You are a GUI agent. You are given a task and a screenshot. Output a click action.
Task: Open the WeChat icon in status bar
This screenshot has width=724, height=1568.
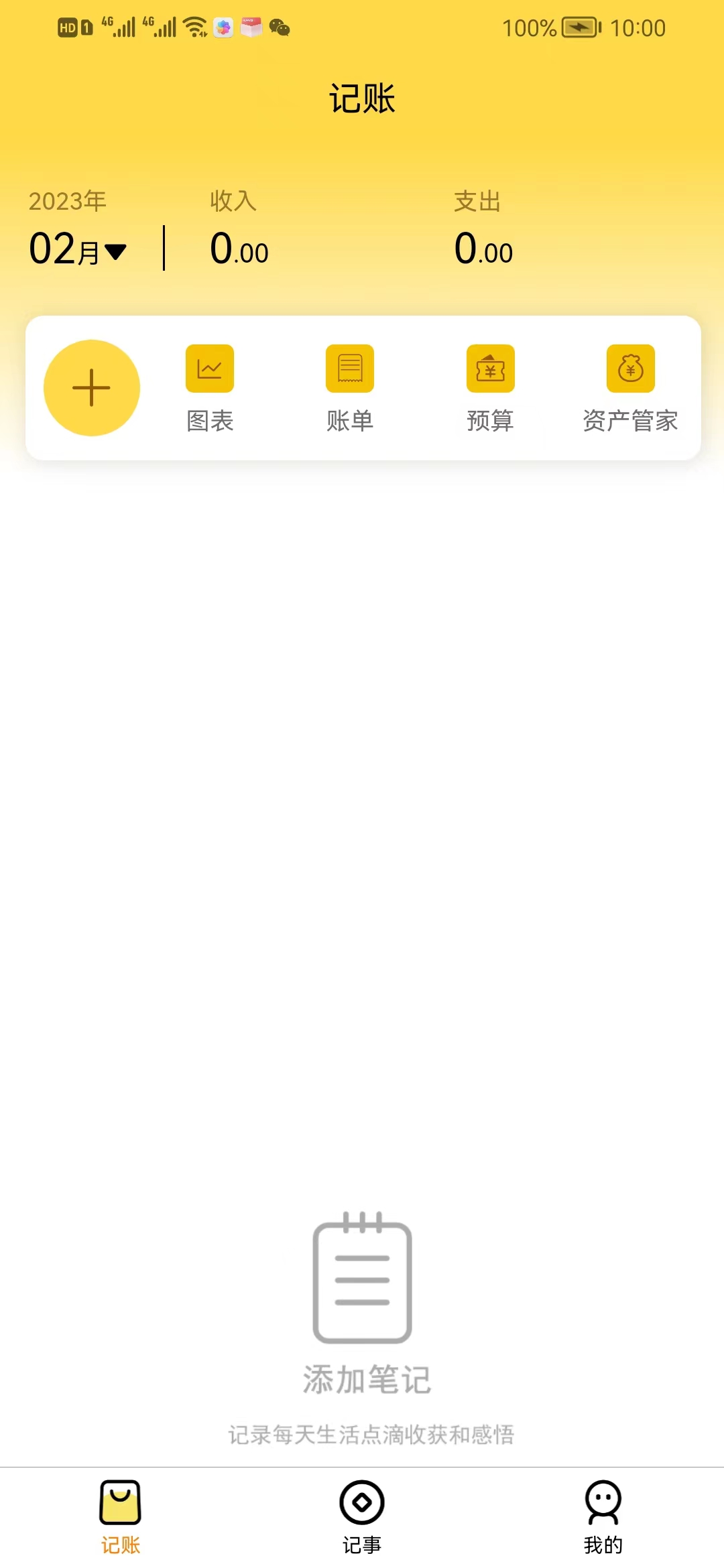pos(280,28)
